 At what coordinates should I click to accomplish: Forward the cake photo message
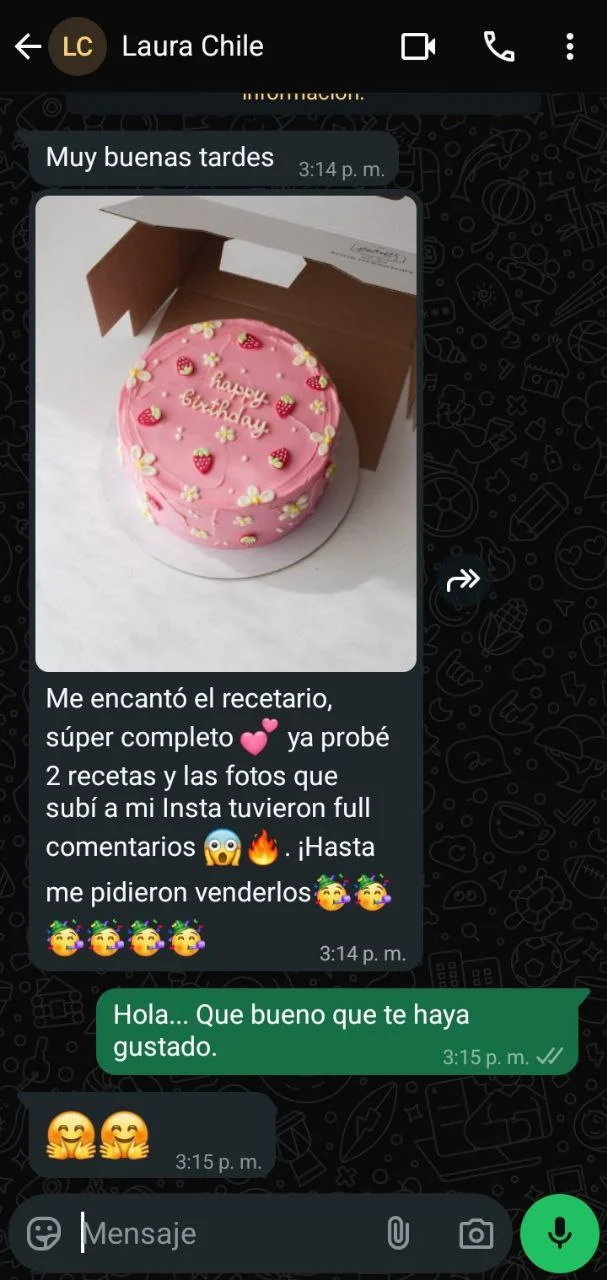pyautogui.click(x=463, y=580)
